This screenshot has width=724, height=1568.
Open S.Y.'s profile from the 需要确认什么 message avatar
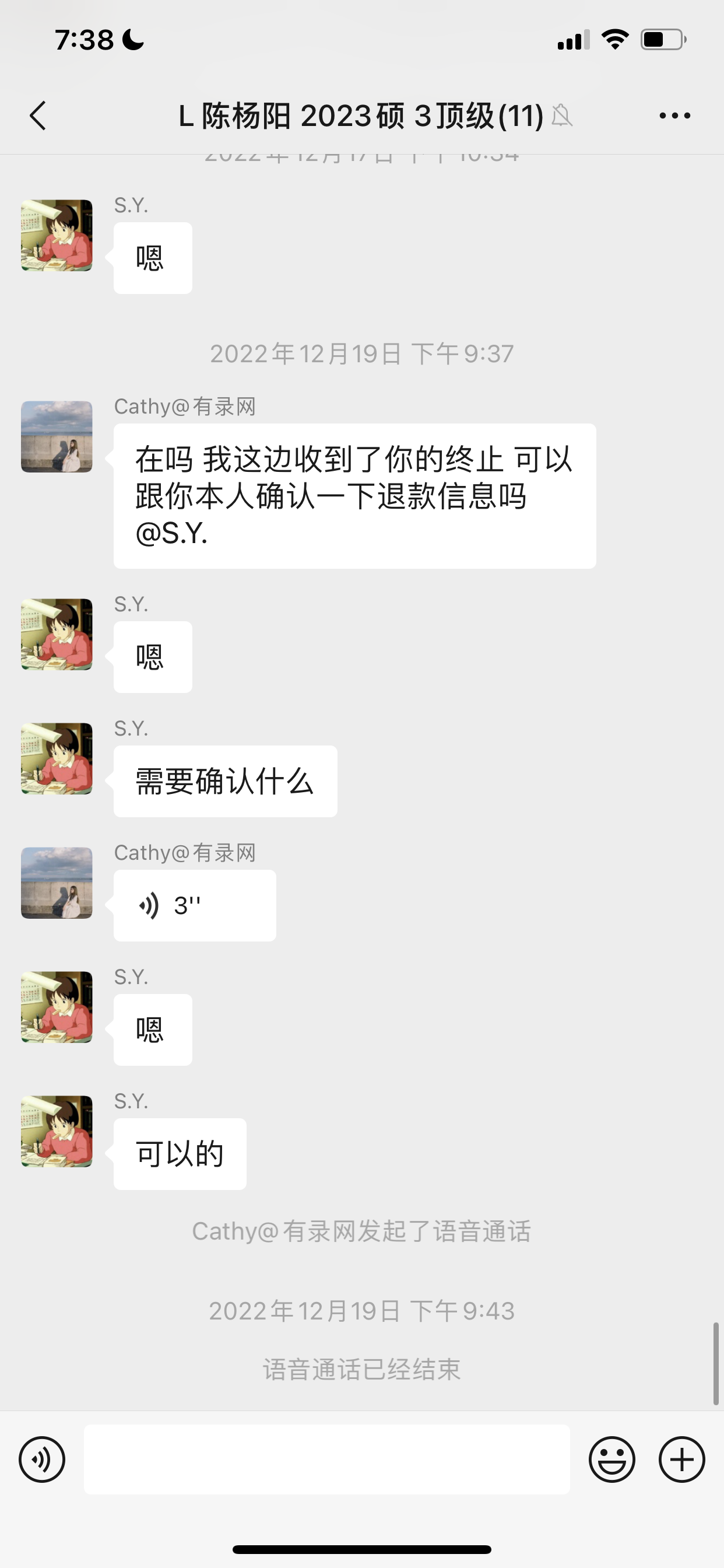(57, 758)
